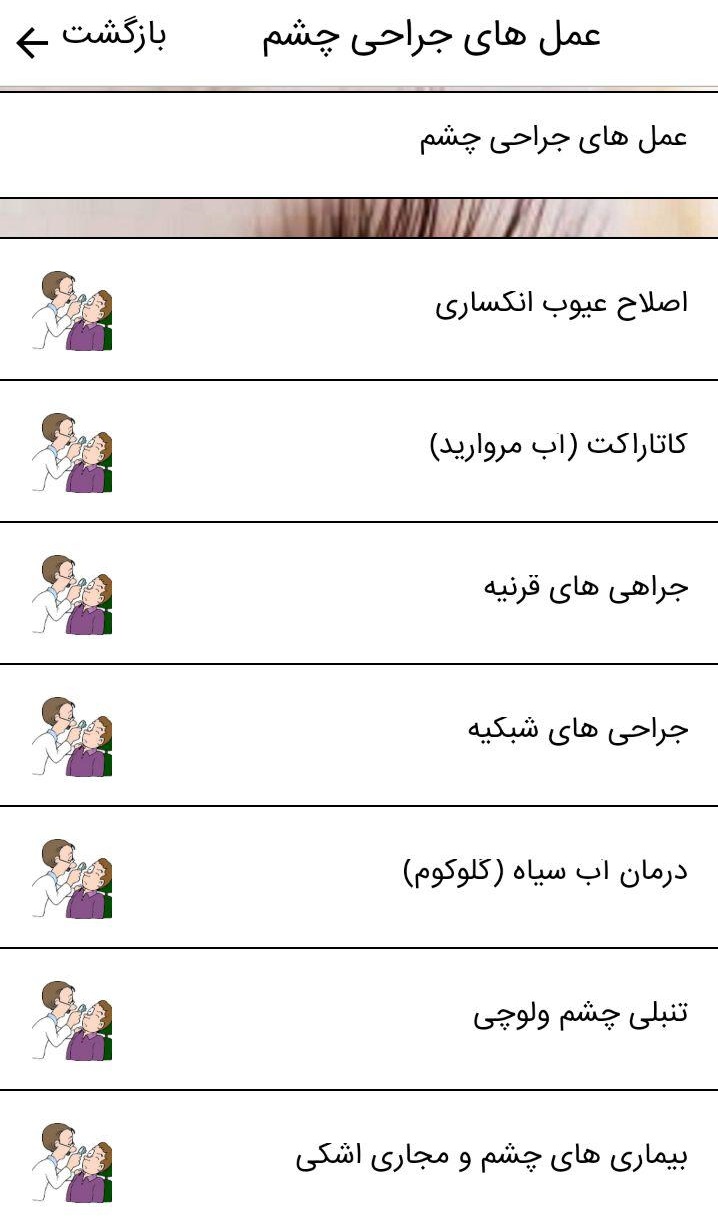Image resolution: width=718 pixels, height=1221 pixels.
Task: Select بیماری های چشم و مجاری اشکی
Action: [x=359, y=1156]
